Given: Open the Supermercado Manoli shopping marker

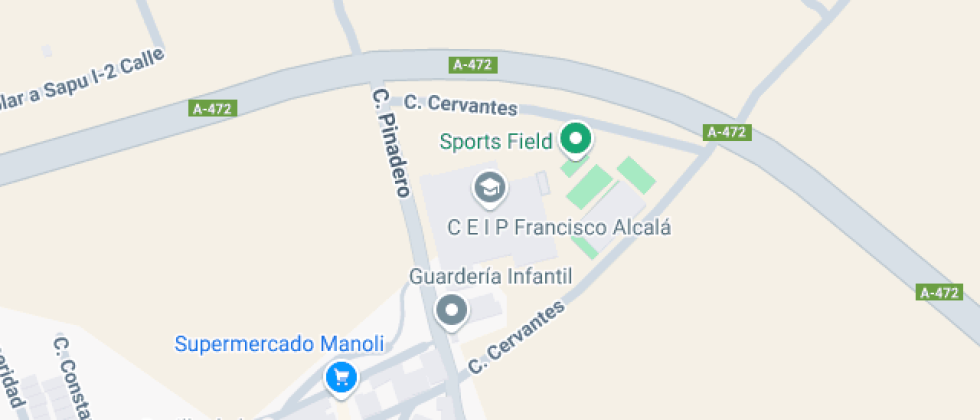Looking at the screenshot, I should pyautogui.click(x=342, y=378).
